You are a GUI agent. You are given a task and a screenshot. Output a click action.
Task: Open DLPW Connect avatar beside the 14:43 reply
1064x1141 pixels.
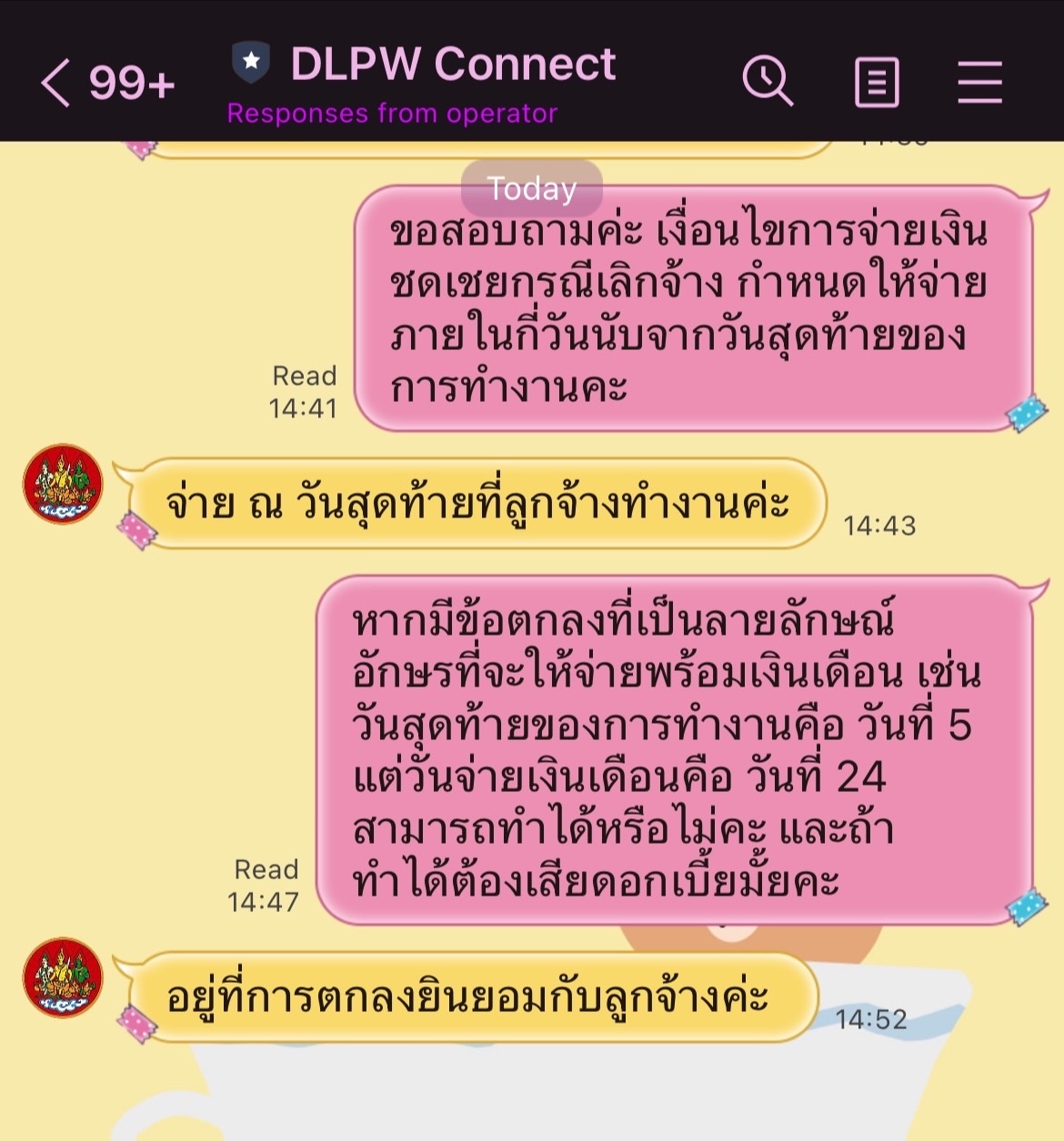tap(63, 485)
